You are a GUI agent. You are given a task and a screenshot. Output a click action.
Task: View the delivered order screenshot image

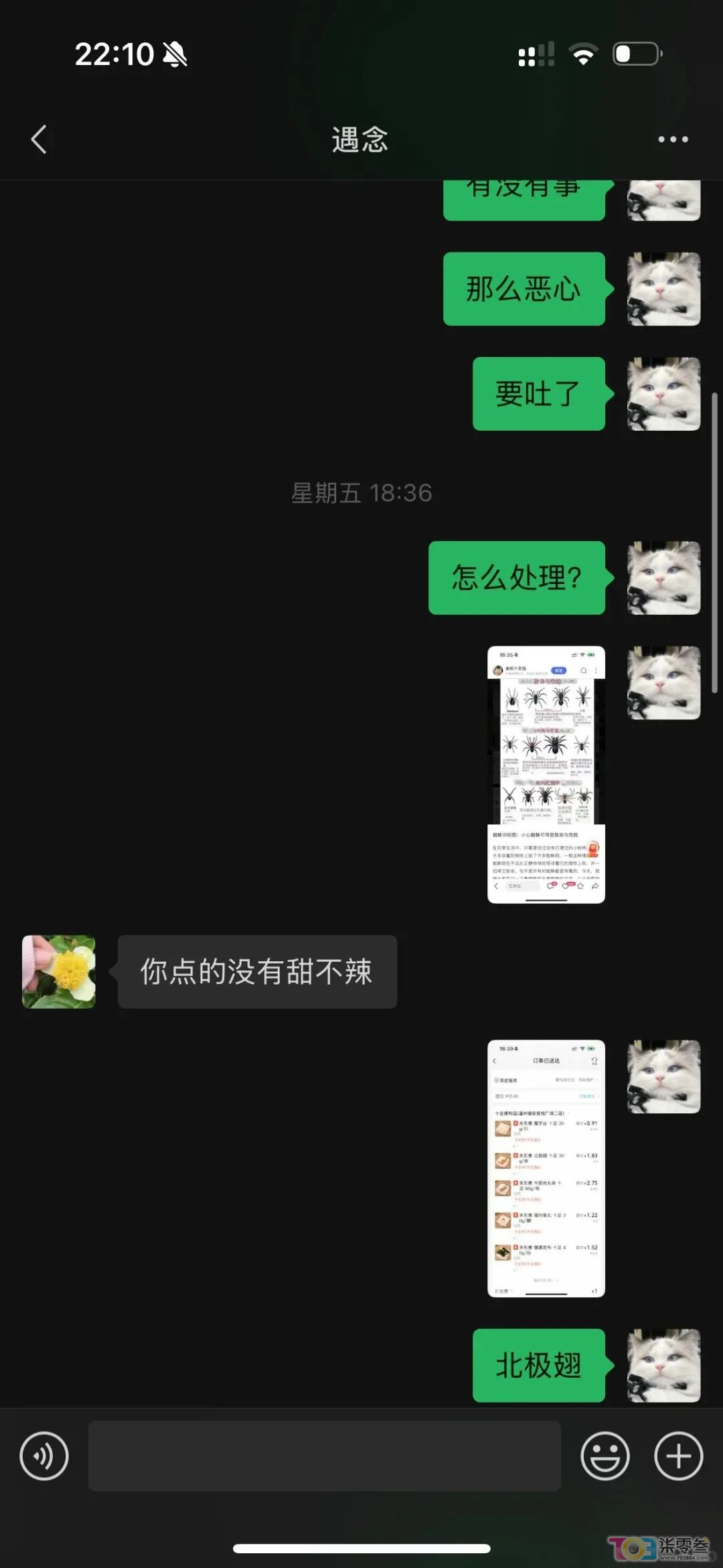tap(546, 1168)
